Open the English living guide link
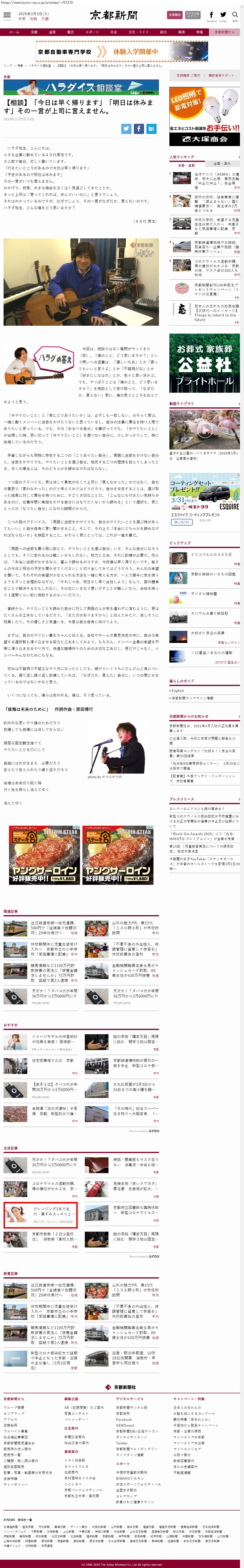Image resolution: width=244 pixels, height=1568 pixels. (x=178, y=691)
